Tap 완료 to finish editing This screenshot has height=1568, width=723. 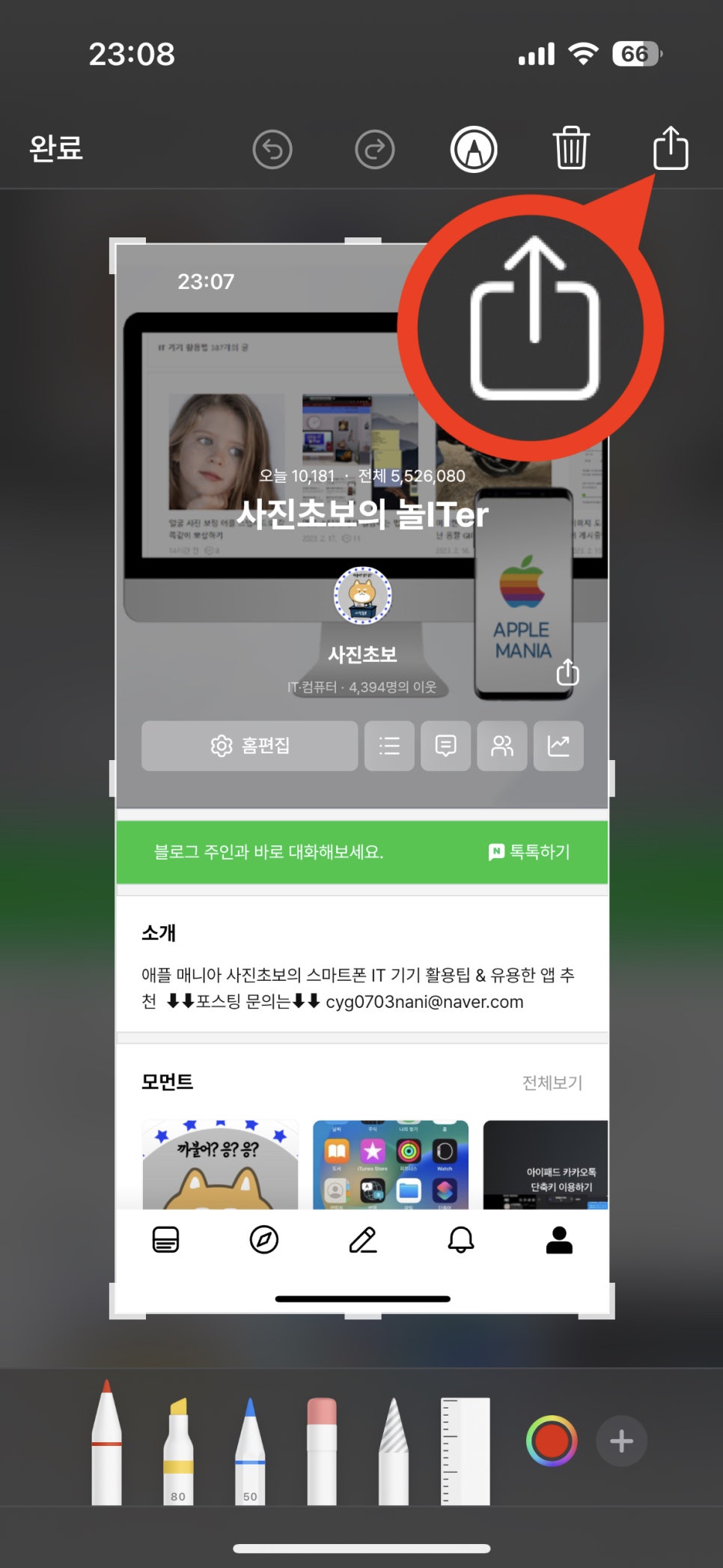point(56,148)
